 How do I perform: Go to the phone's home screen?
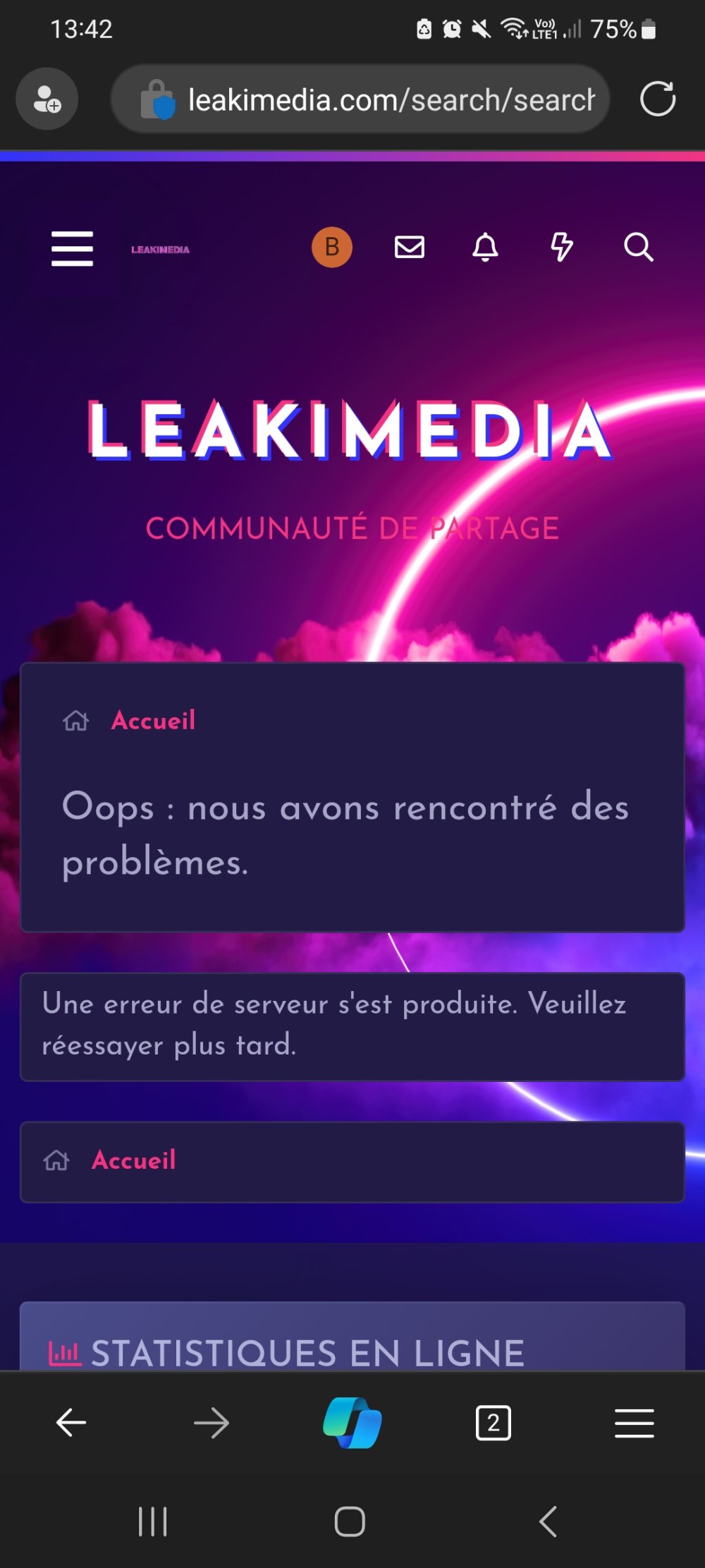[350, 1521]
